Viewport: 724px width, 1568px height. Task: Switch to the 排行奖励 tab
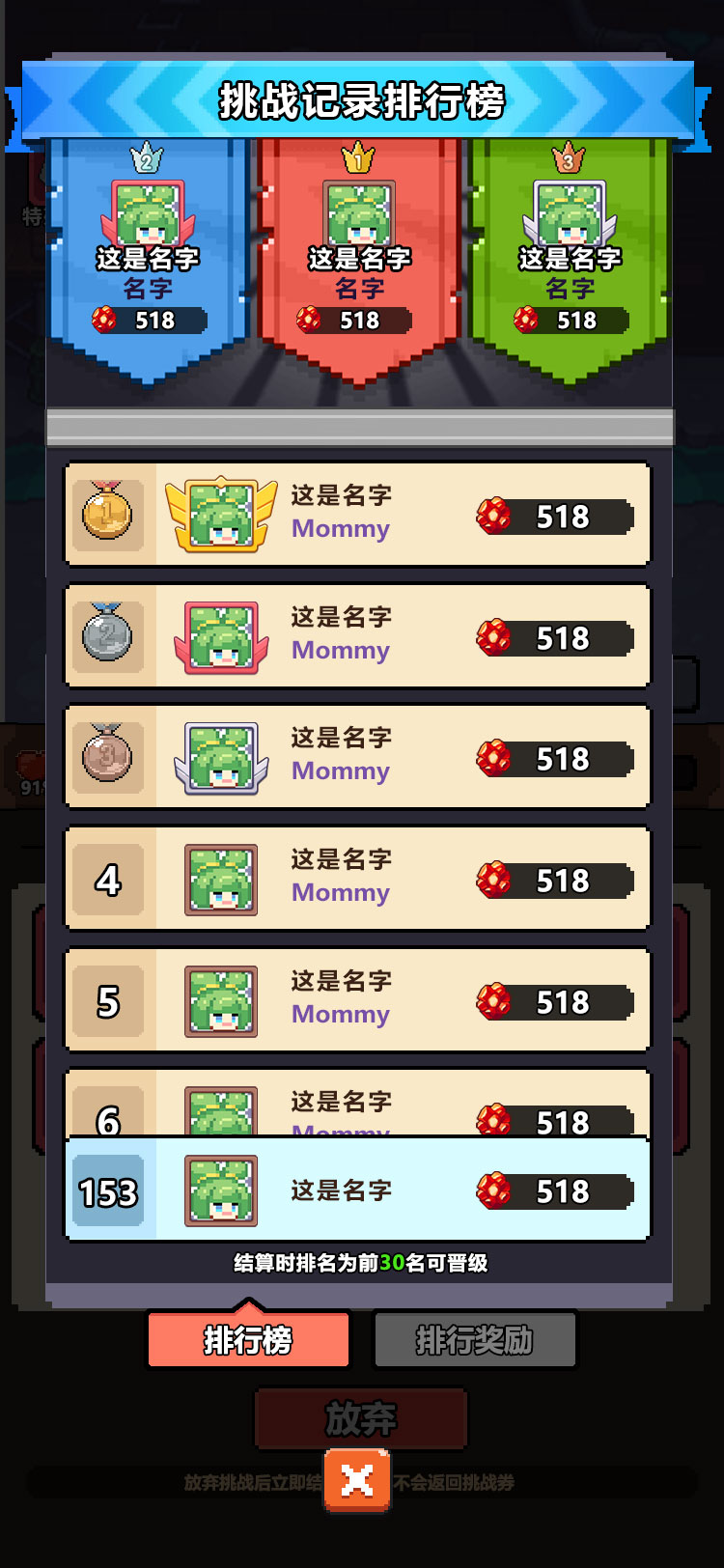coord(474,1339)
